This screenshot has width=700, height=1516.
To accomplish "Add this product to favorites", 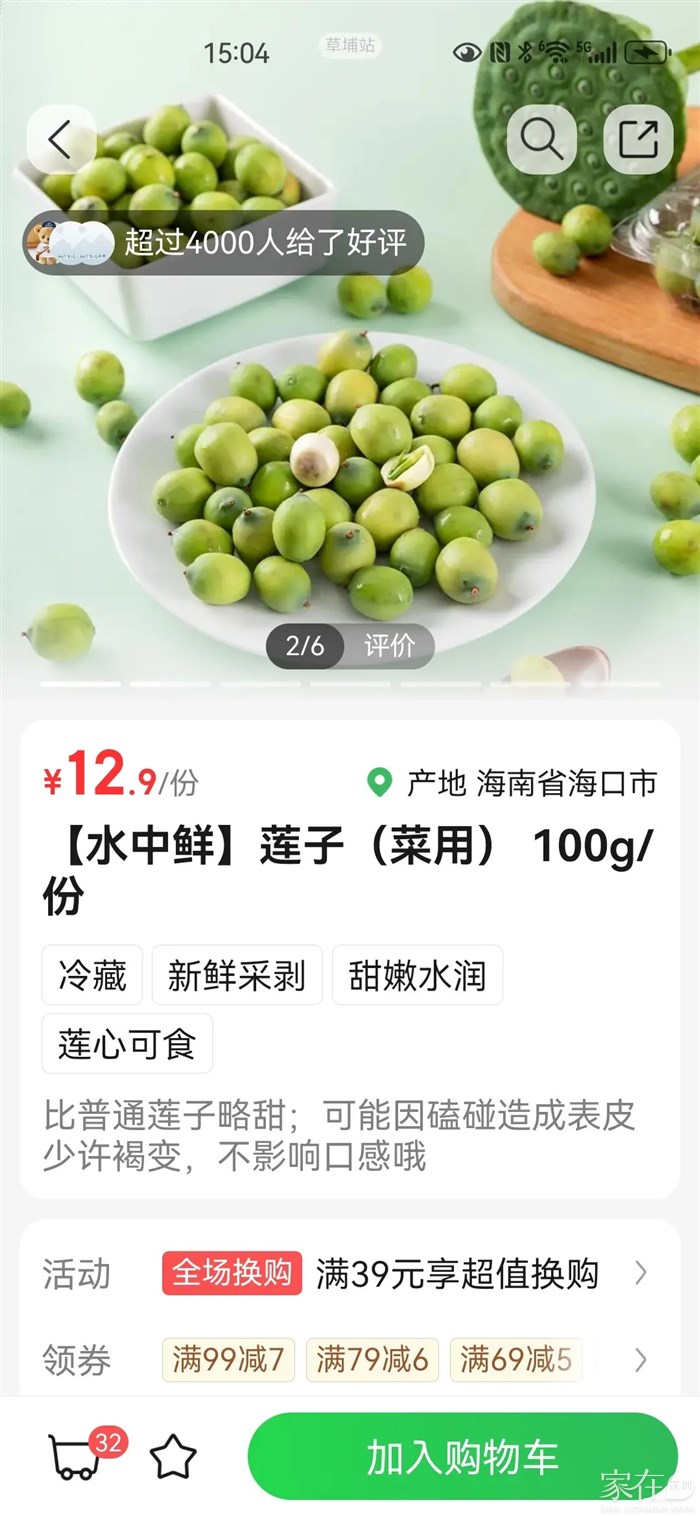I will coord(173,1458).
